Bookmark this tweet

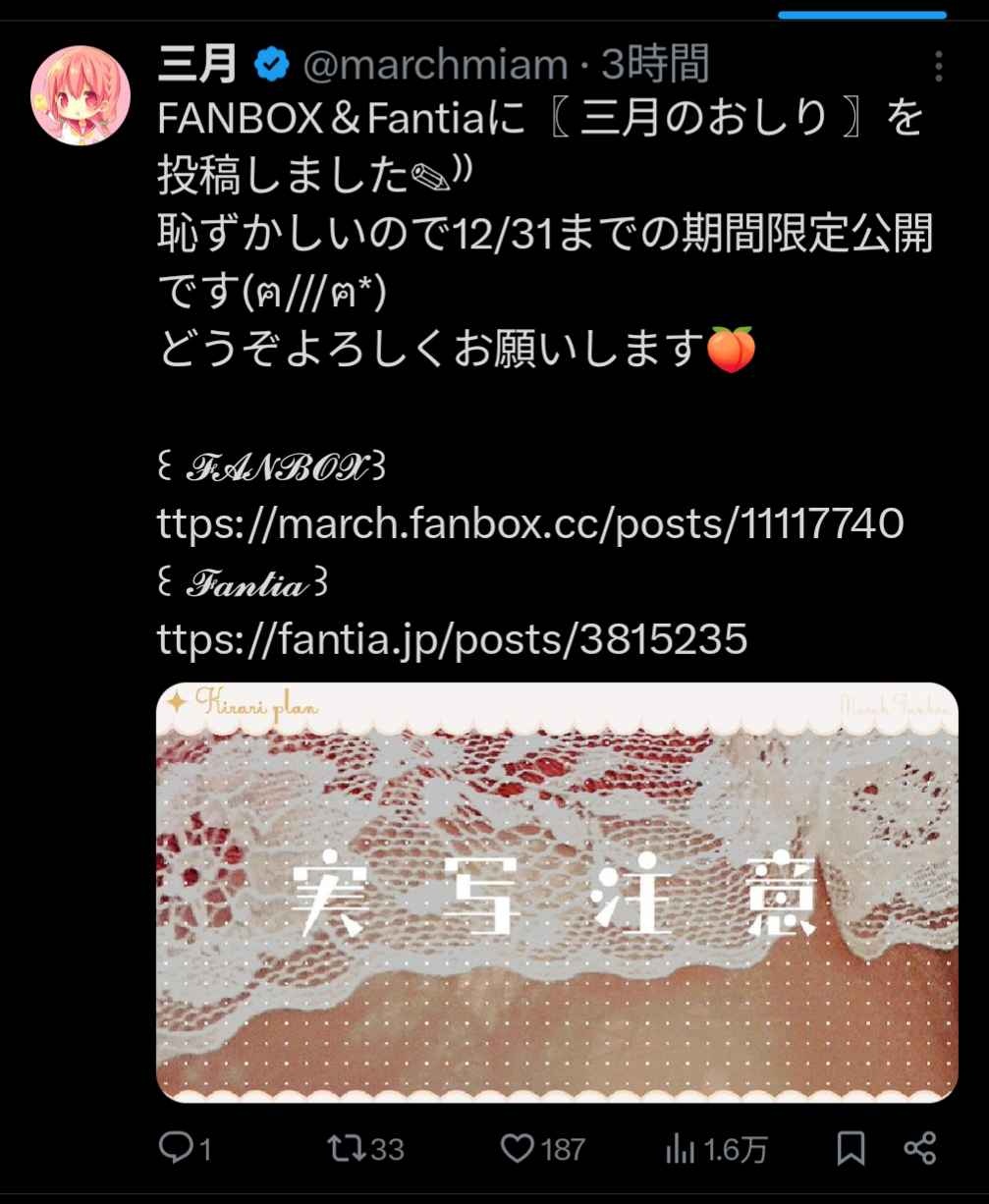pyautogui.click(x=851, y=1148)
